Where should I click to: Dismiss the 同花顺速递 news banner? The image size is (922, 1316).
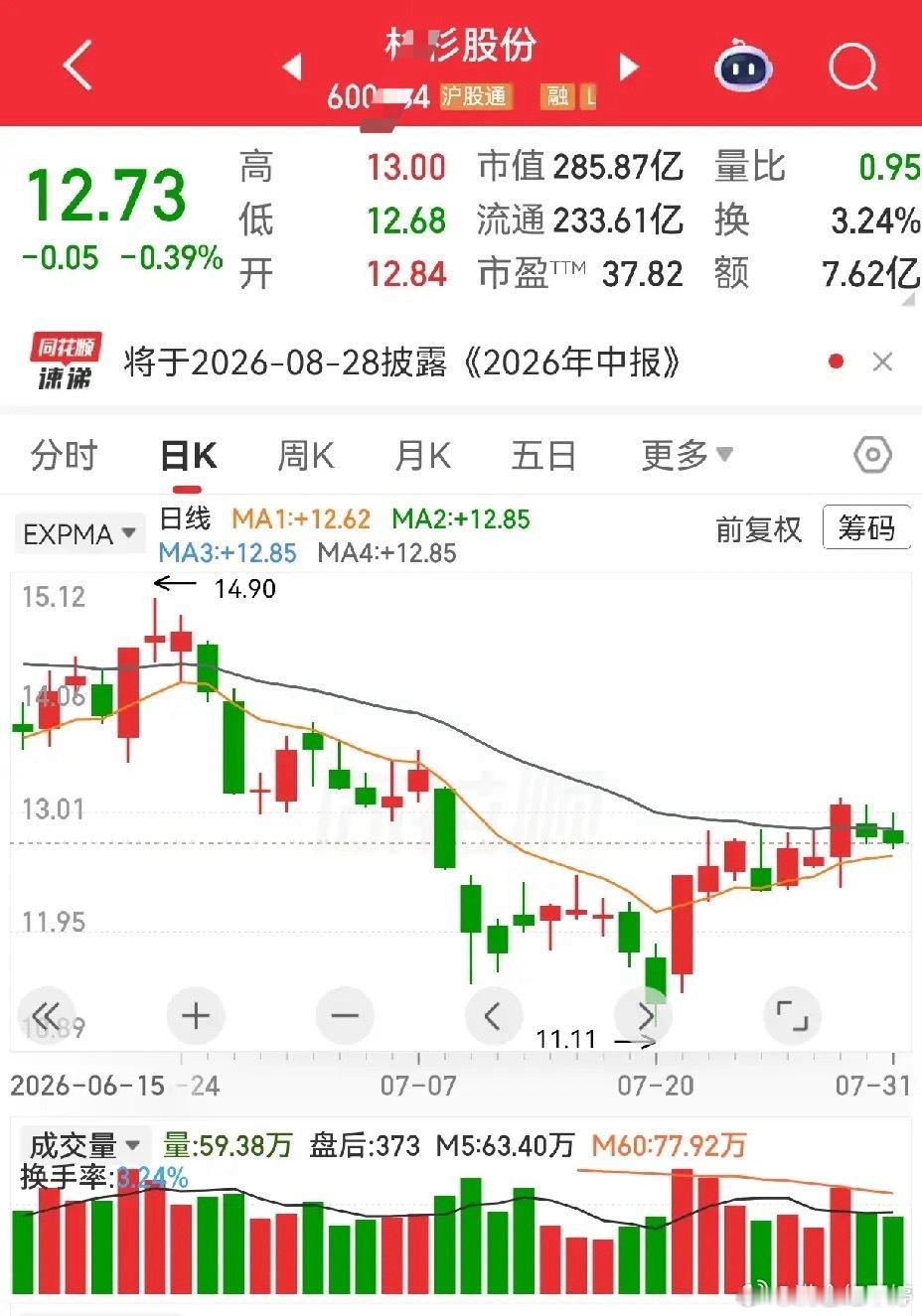(882, 363)
